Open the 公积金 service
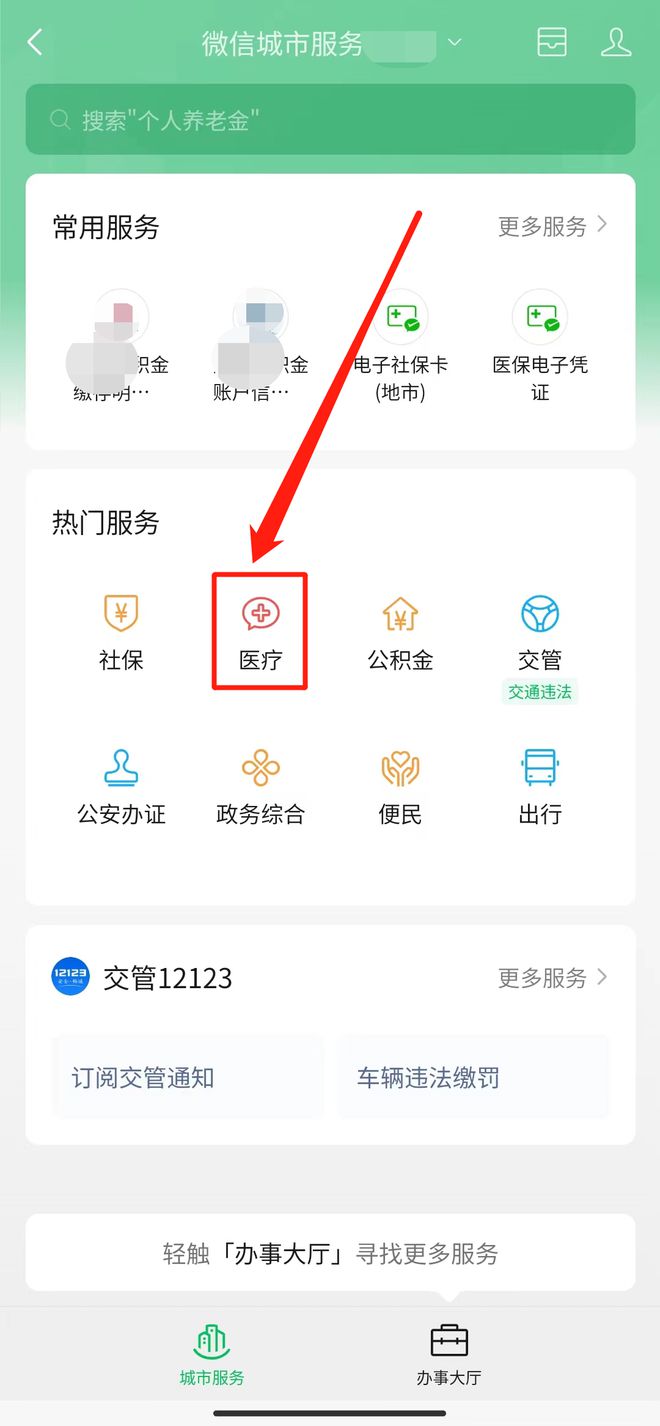Image resolution: width=660 pixels, height=1426 pixels. click(x=400, y=632)
